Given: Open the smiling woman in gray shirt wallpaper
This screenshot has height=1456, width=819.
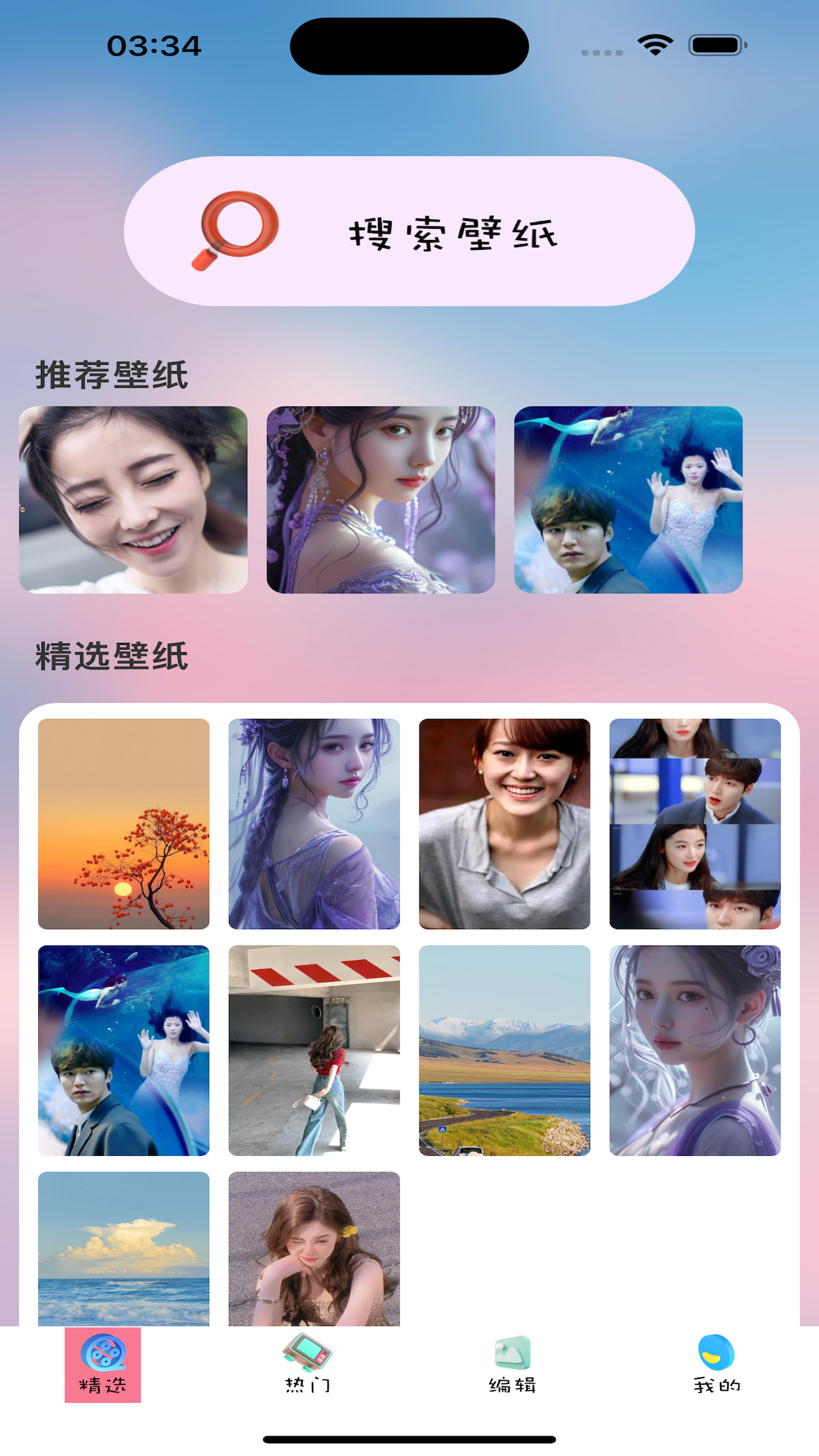Looking at the screenshot, I should click(504, 824).
